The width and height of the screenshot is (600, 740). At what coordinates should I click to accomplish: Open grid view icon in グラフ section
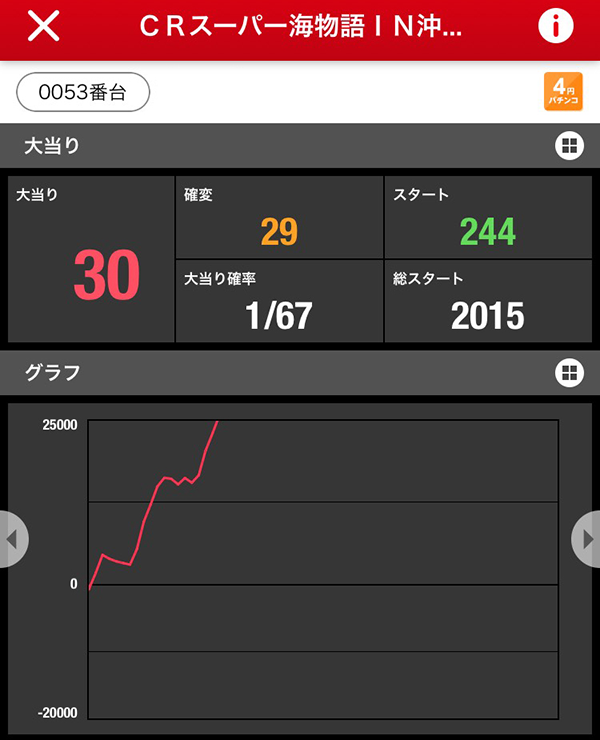568,373
